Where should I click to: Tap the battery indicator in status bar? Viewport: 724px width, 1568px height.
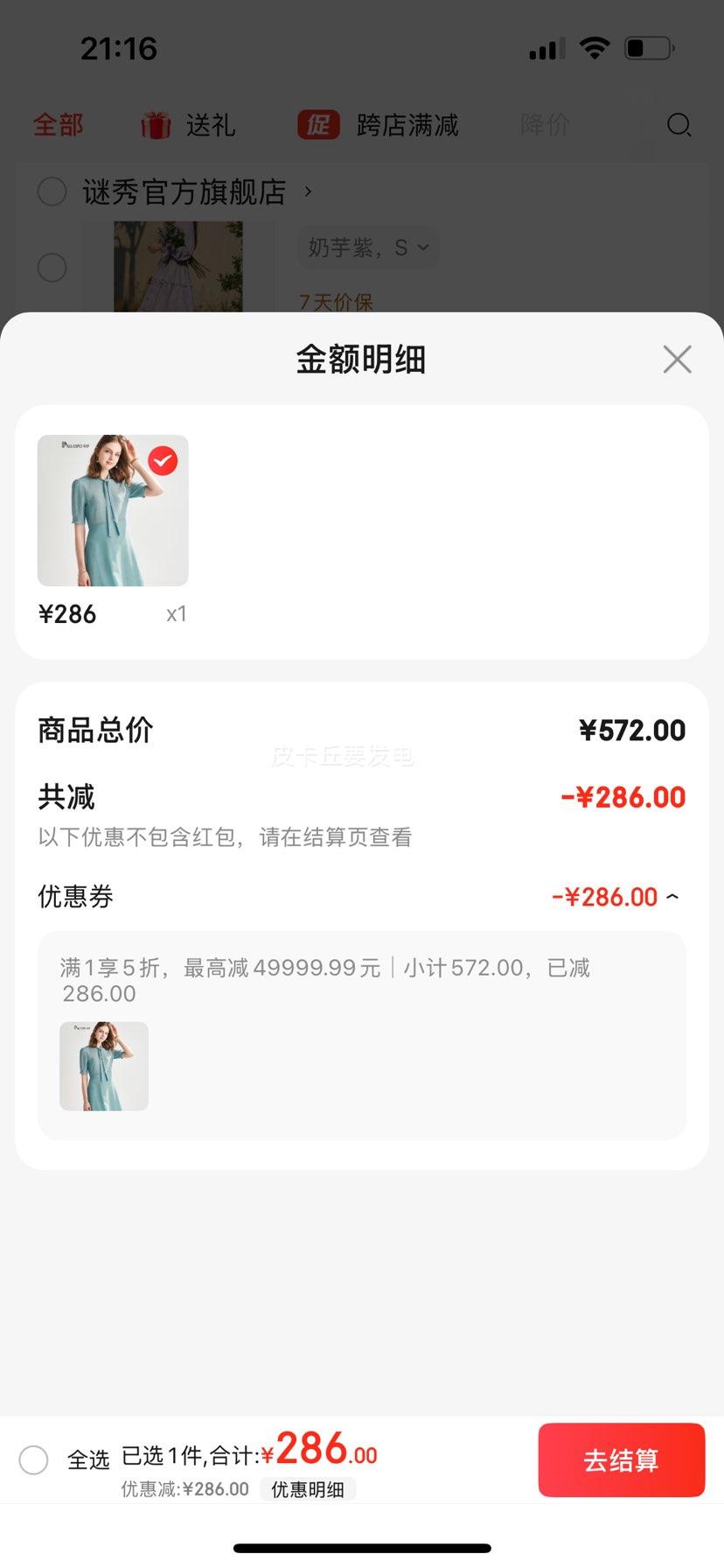click(x=648, y=49)
